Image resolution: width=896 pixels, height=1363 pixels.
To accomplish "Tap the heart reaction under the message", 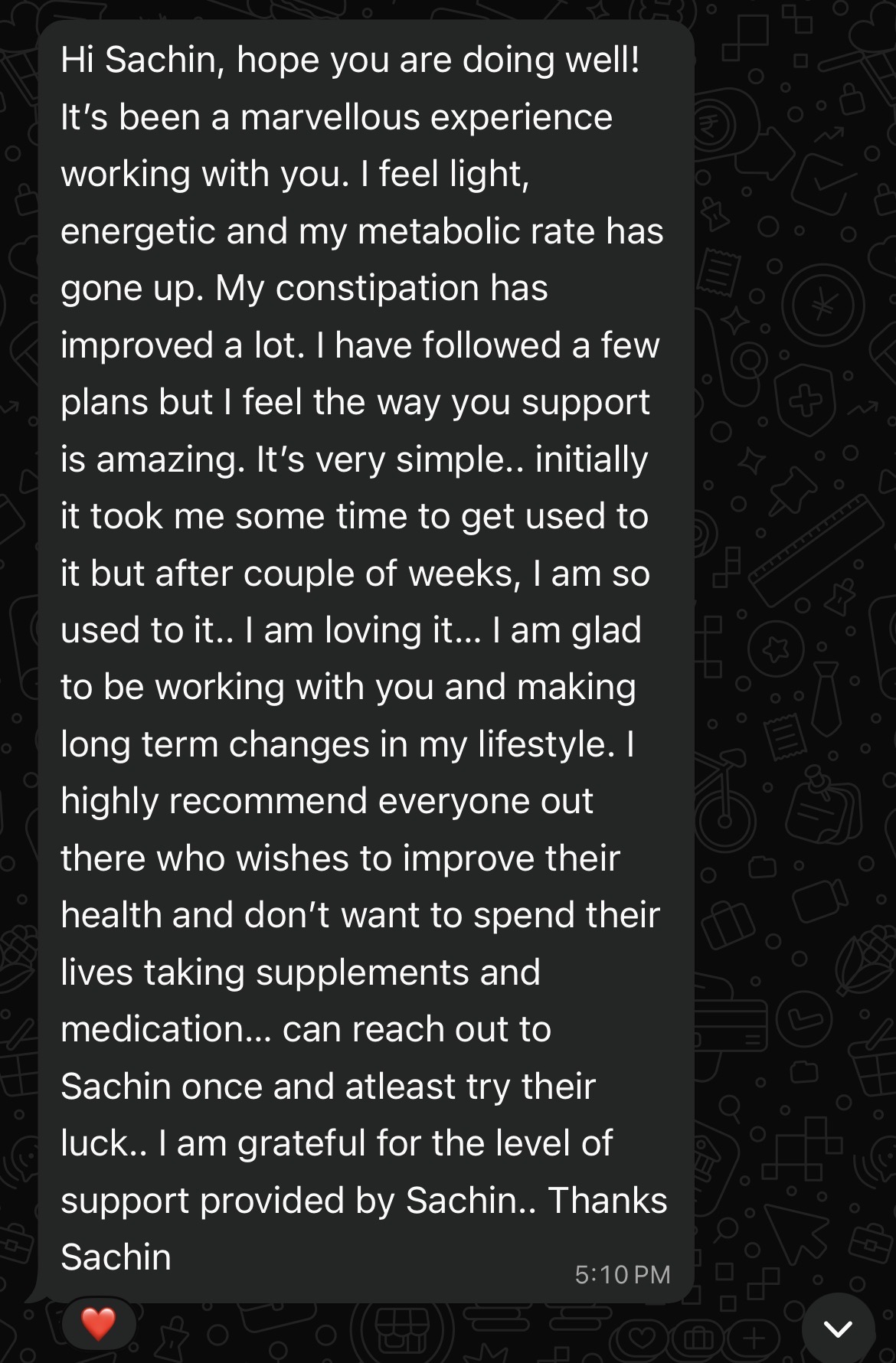I will pyautogui.click(x=98, y=1323).
